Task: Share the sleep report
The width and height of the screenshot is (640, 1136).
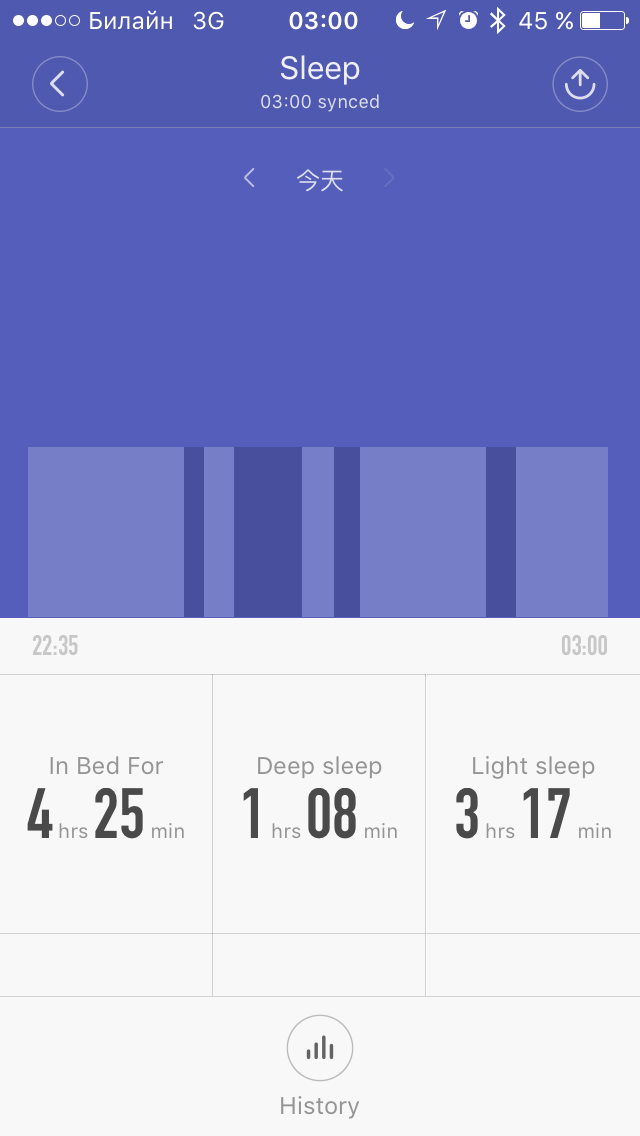Action: tap(580, 84)
